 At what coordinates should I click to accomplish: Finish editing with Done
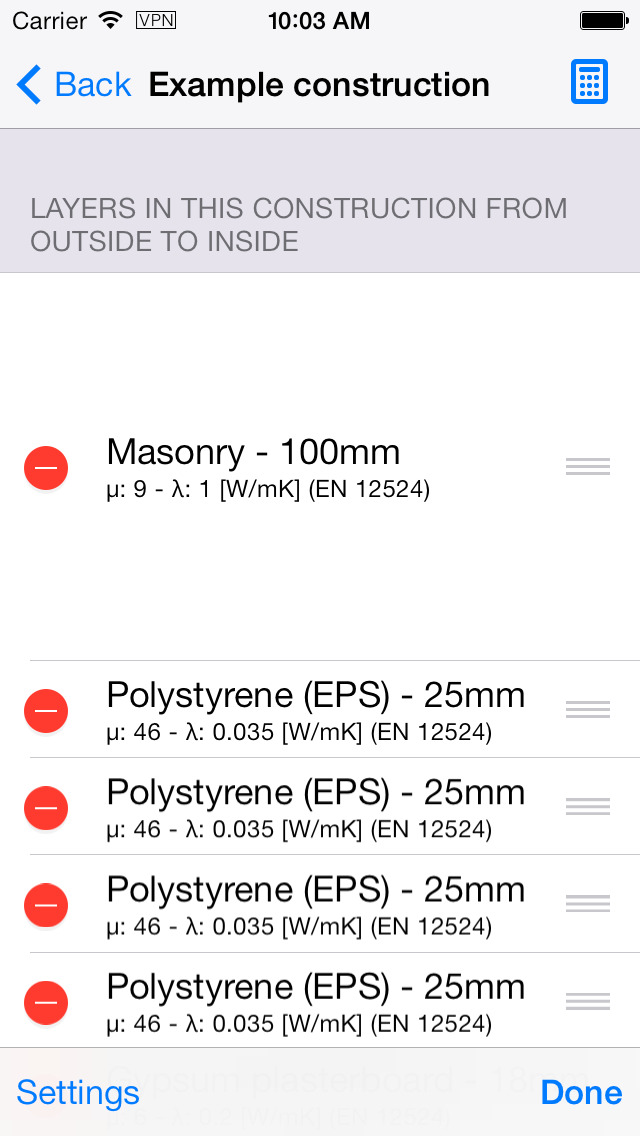pyautogui.click(x=581, y=1093)
